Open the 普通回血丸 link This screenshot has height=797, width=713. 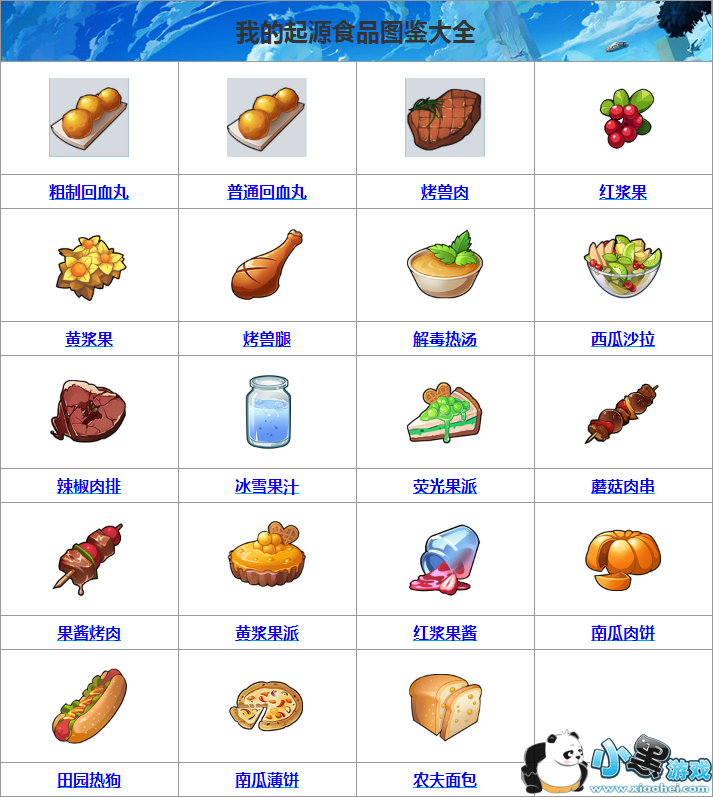click(x=267, y=192)
